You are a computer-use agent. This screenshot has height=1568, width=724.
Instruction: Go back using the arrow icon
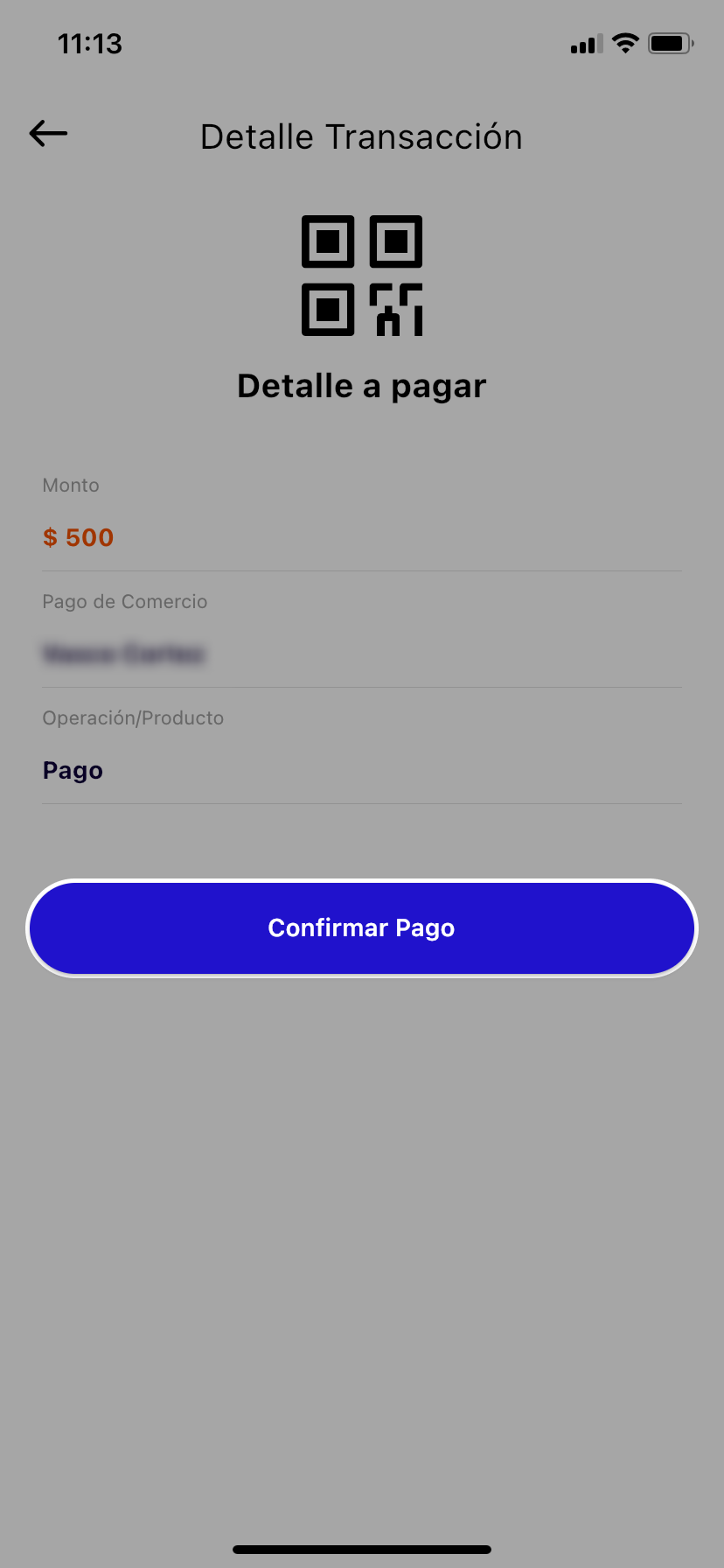pyautogui.click(x=48, y=134)
